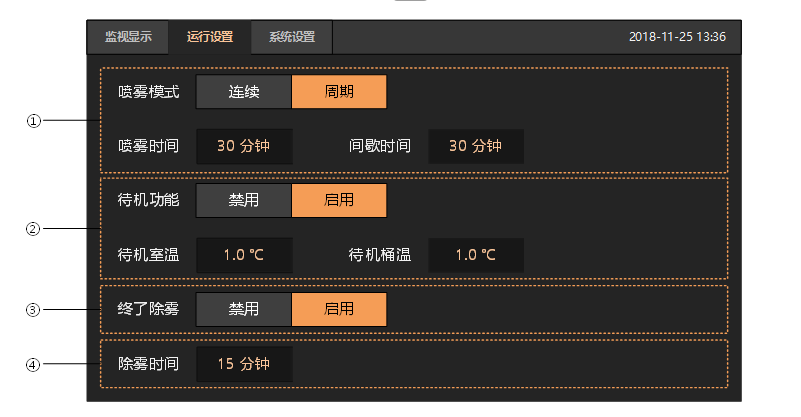Viewport: 801px width, 417px height.
Task: Edit the 喷雾时间 value field
Action: tap(244, 146)
